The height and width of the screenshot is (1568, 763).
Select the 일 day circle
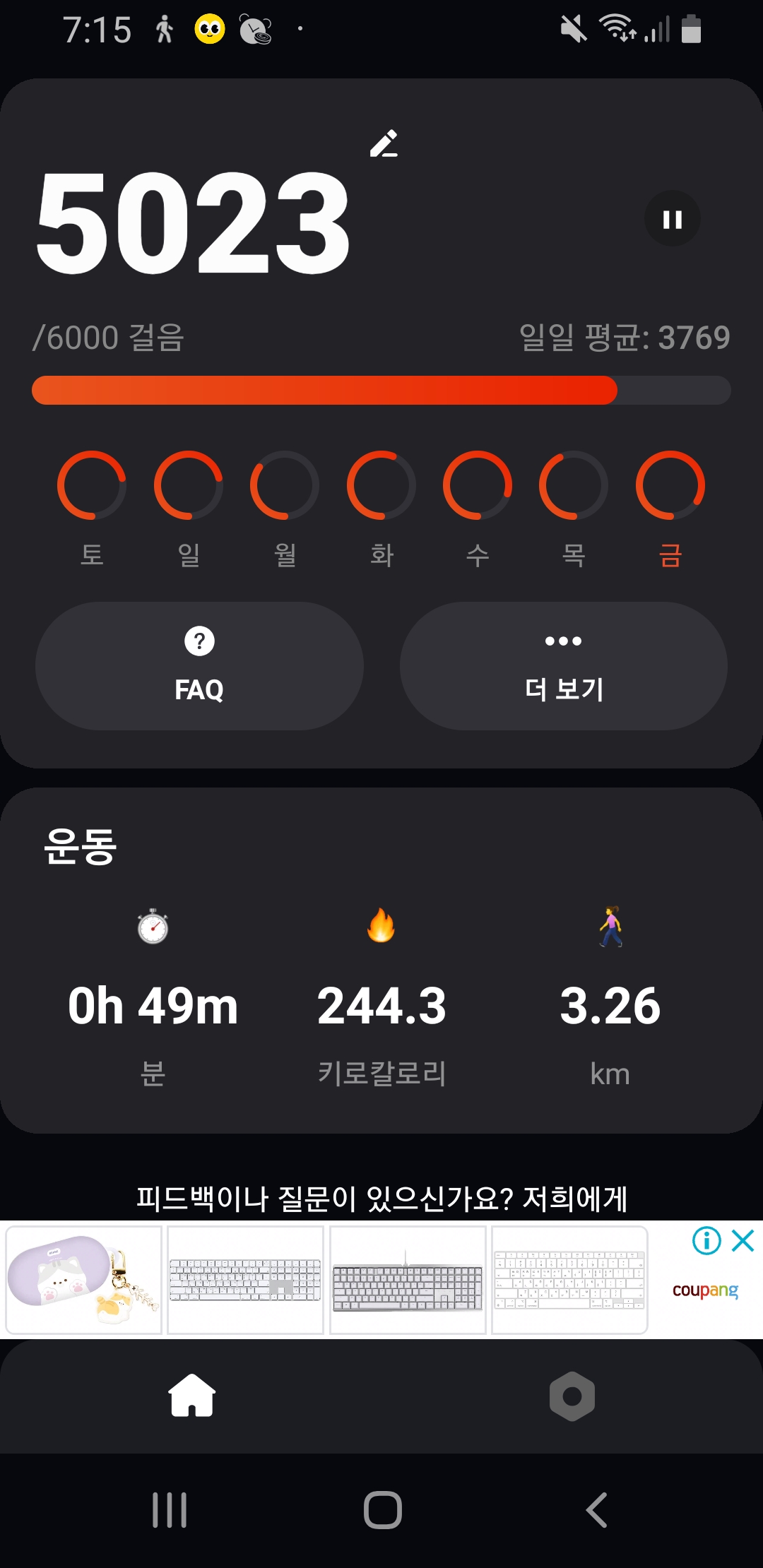189,485
